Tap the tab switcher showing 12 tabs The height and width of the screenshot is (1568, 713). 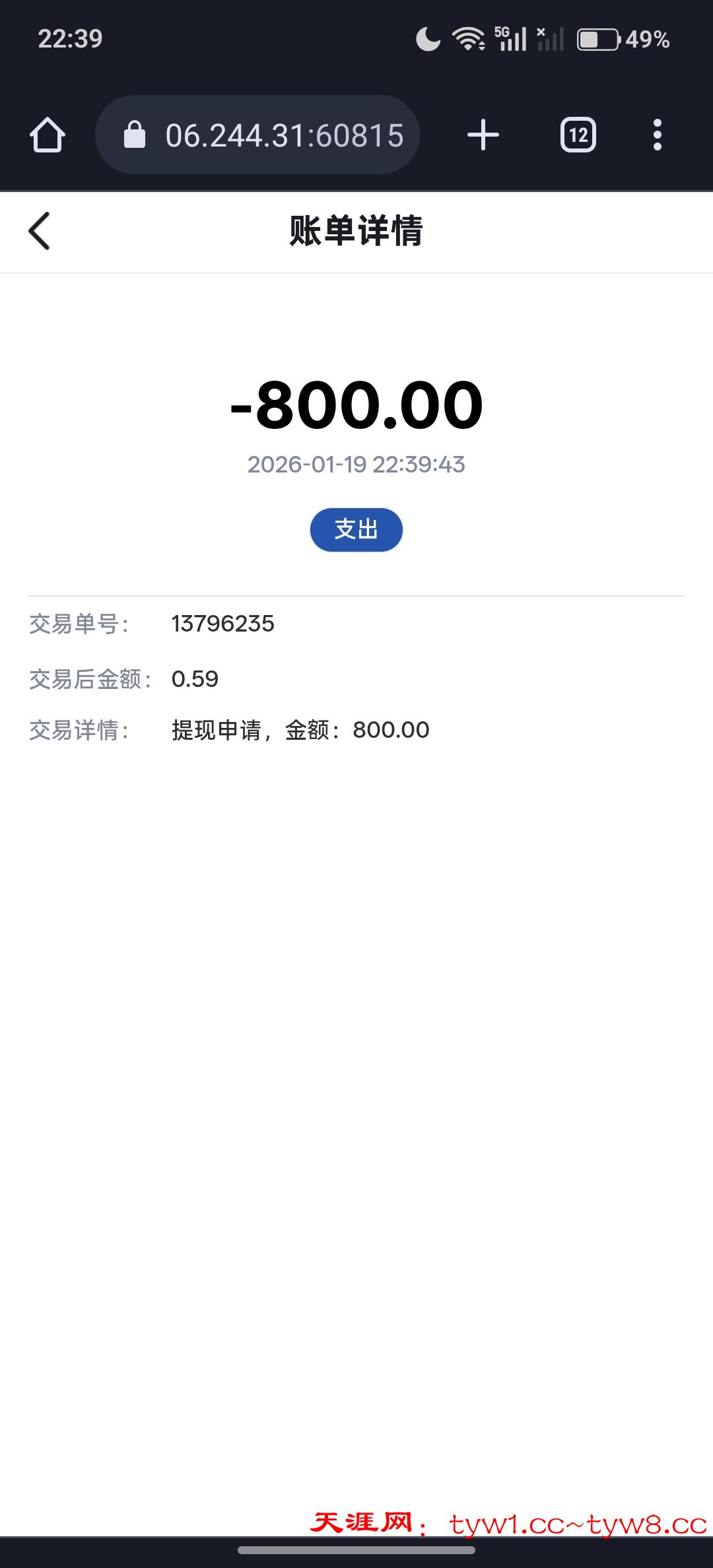(578, 135)
